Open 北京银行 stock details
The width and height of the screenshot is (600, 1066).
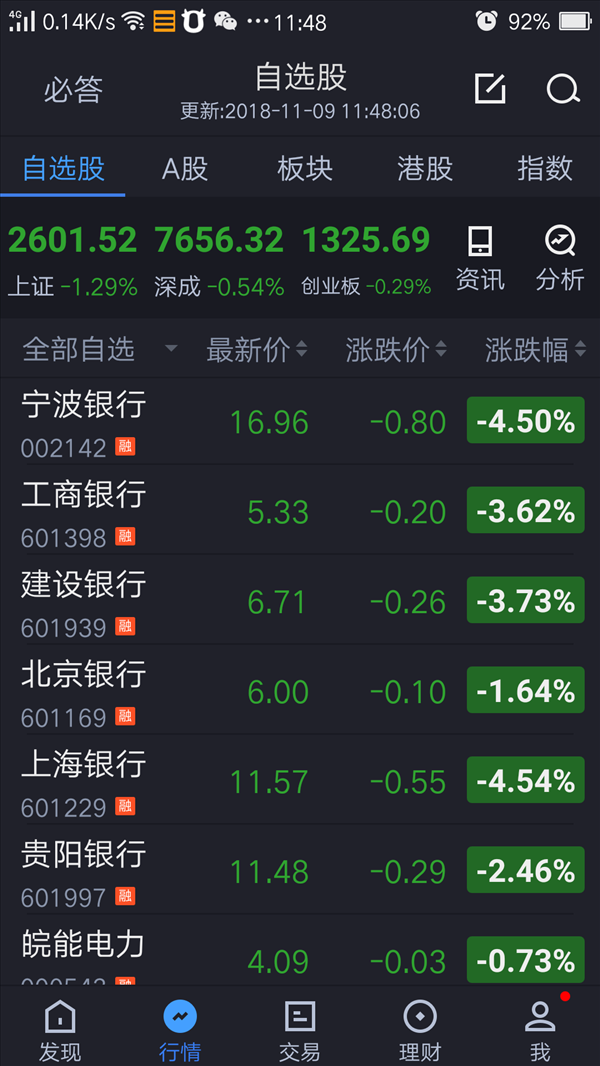click(x=300, y=690)
